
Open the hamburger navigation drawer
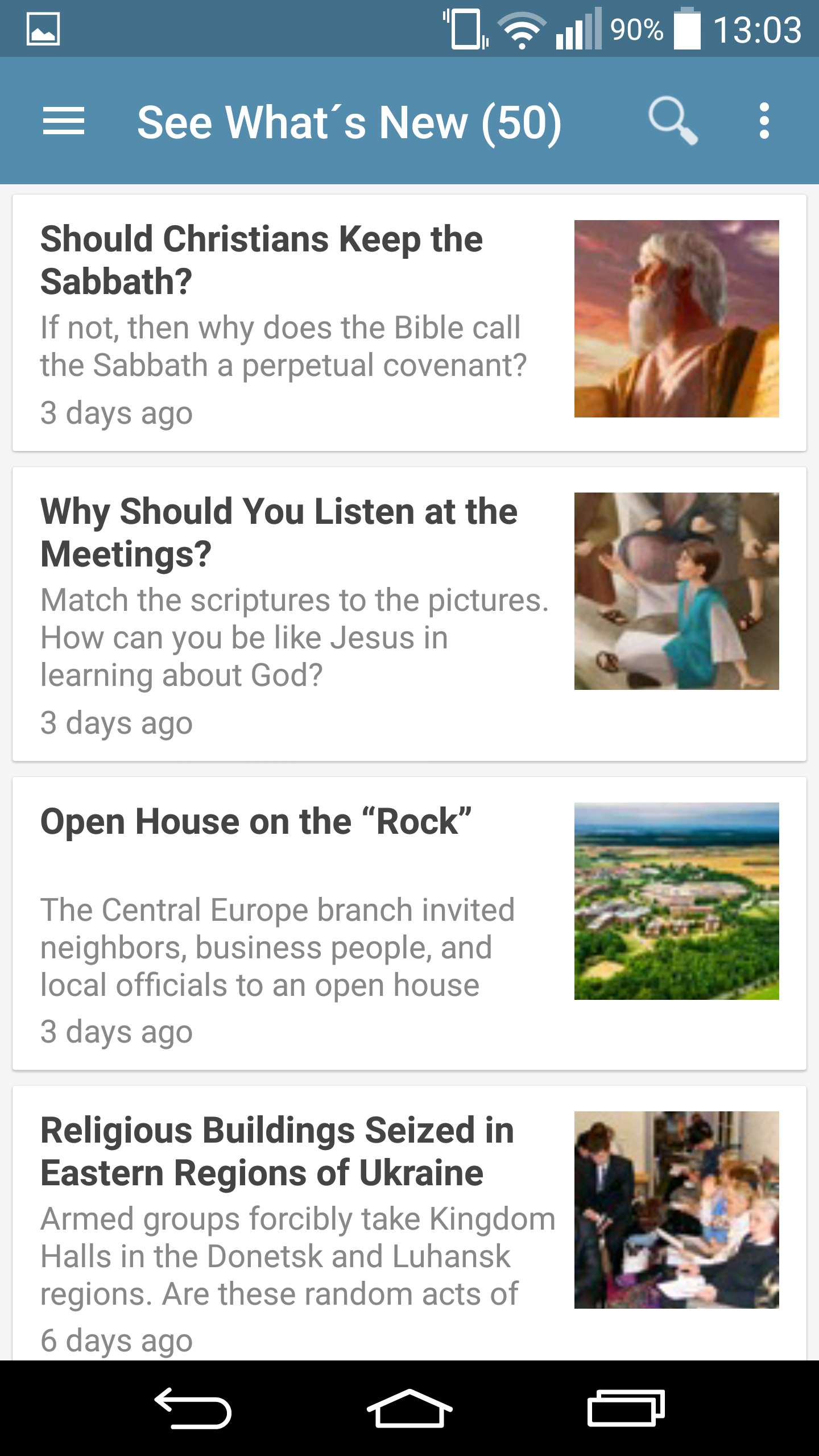click(x=64, y=121)
